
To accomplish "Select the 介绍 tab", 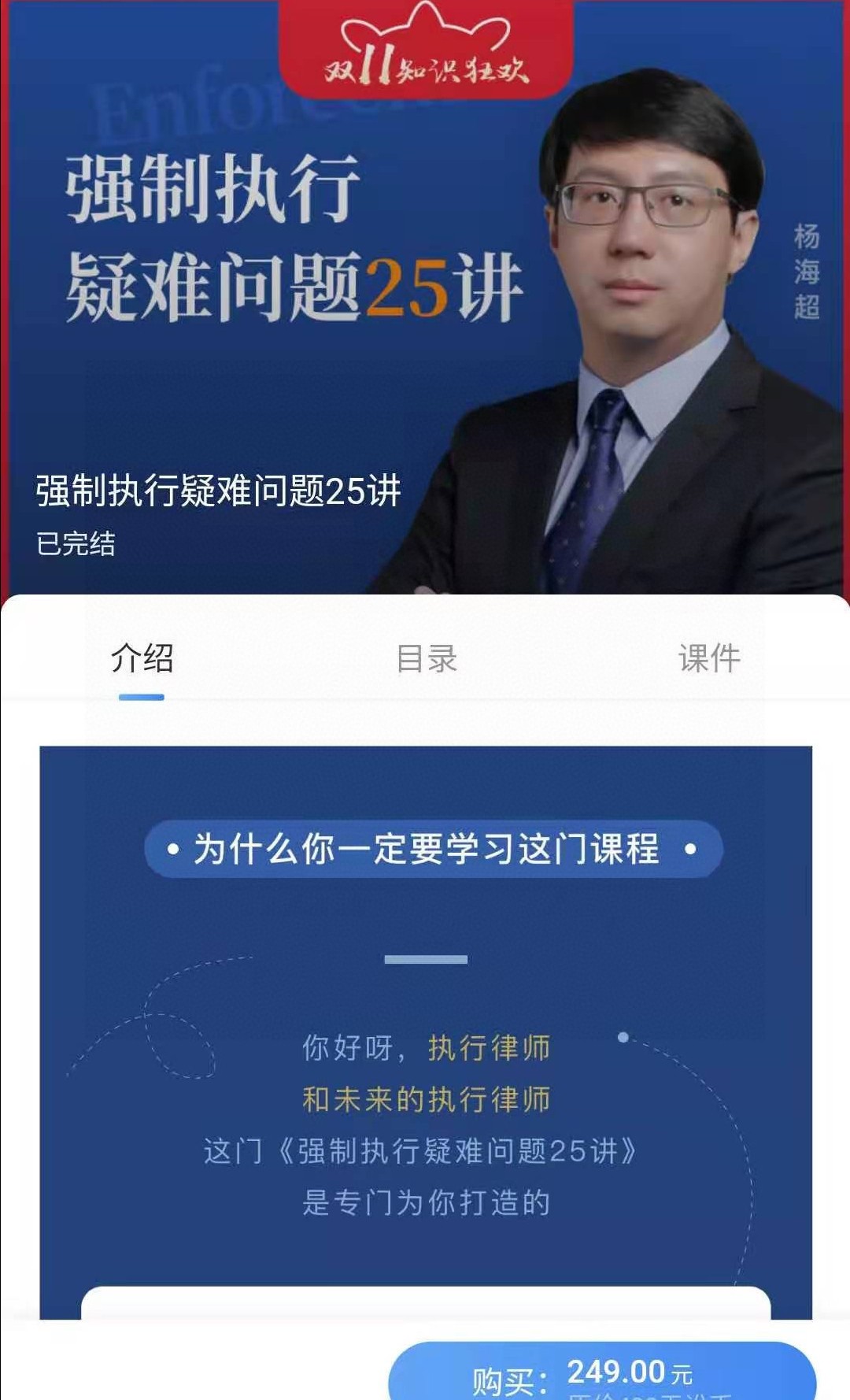I will tap(142, 658).
